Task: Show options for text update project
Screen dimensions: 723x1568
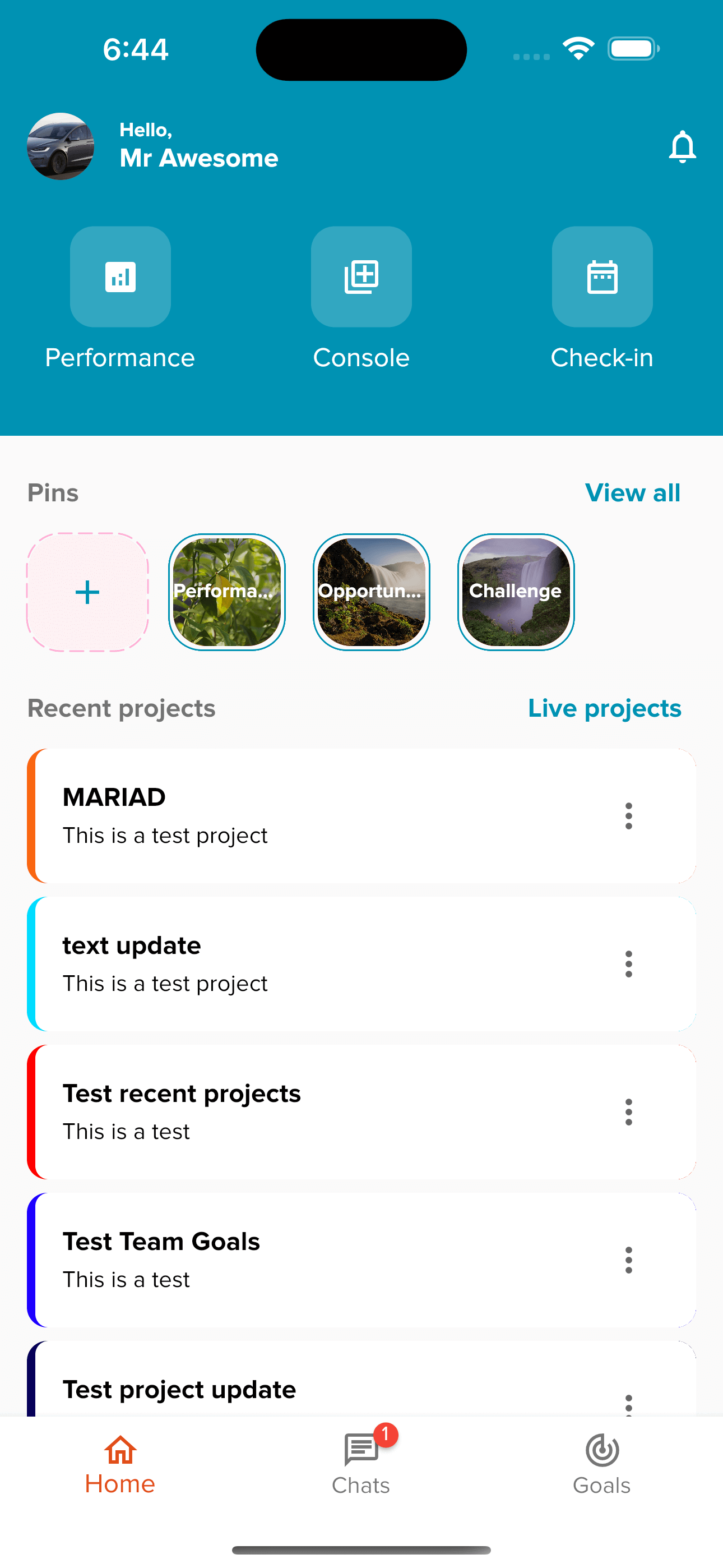Action: tap(629, 963)
